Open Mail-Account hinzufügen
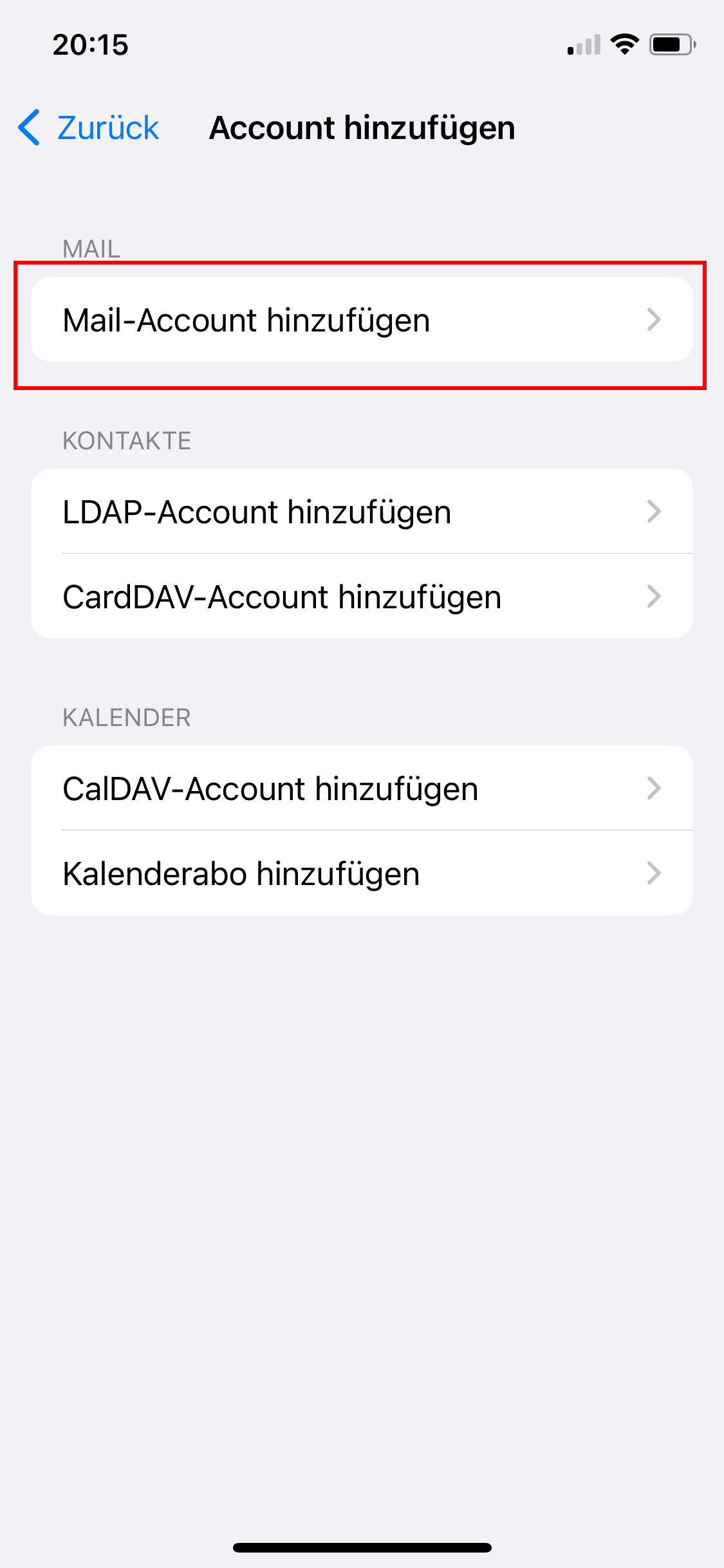This screenshot has height=1568, width=724. click(362, 320)
